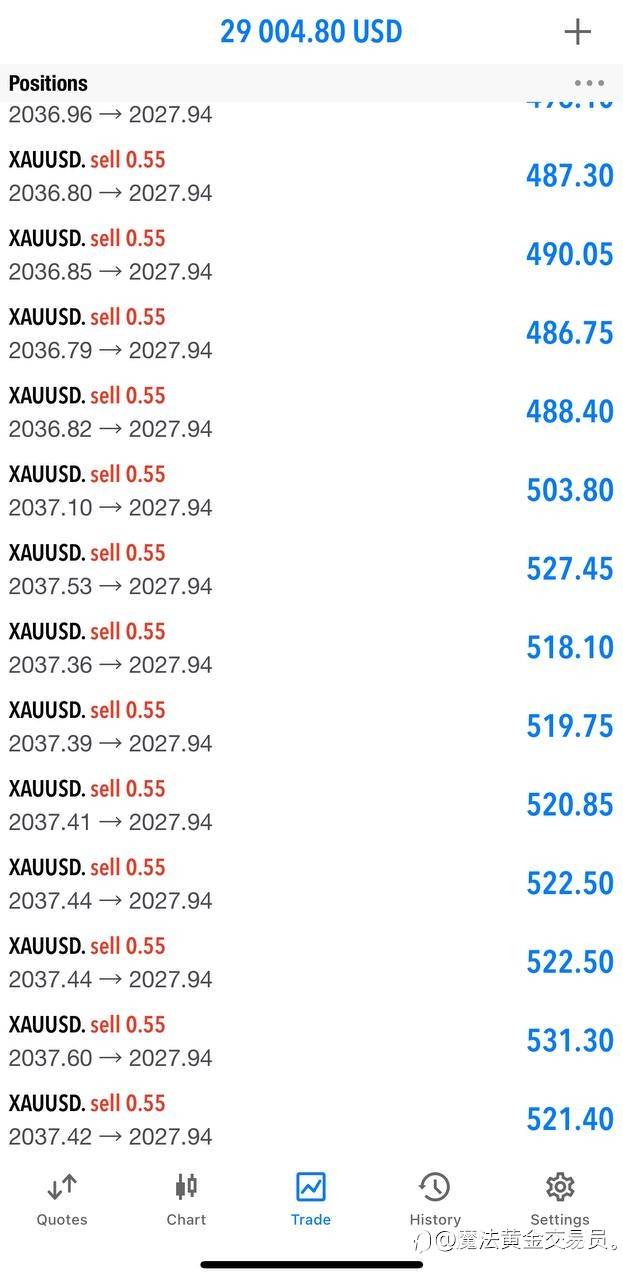This screenshot has height=1280, width=623.
Task: Select the sell position at 2037.36
Action: point(311,648)
